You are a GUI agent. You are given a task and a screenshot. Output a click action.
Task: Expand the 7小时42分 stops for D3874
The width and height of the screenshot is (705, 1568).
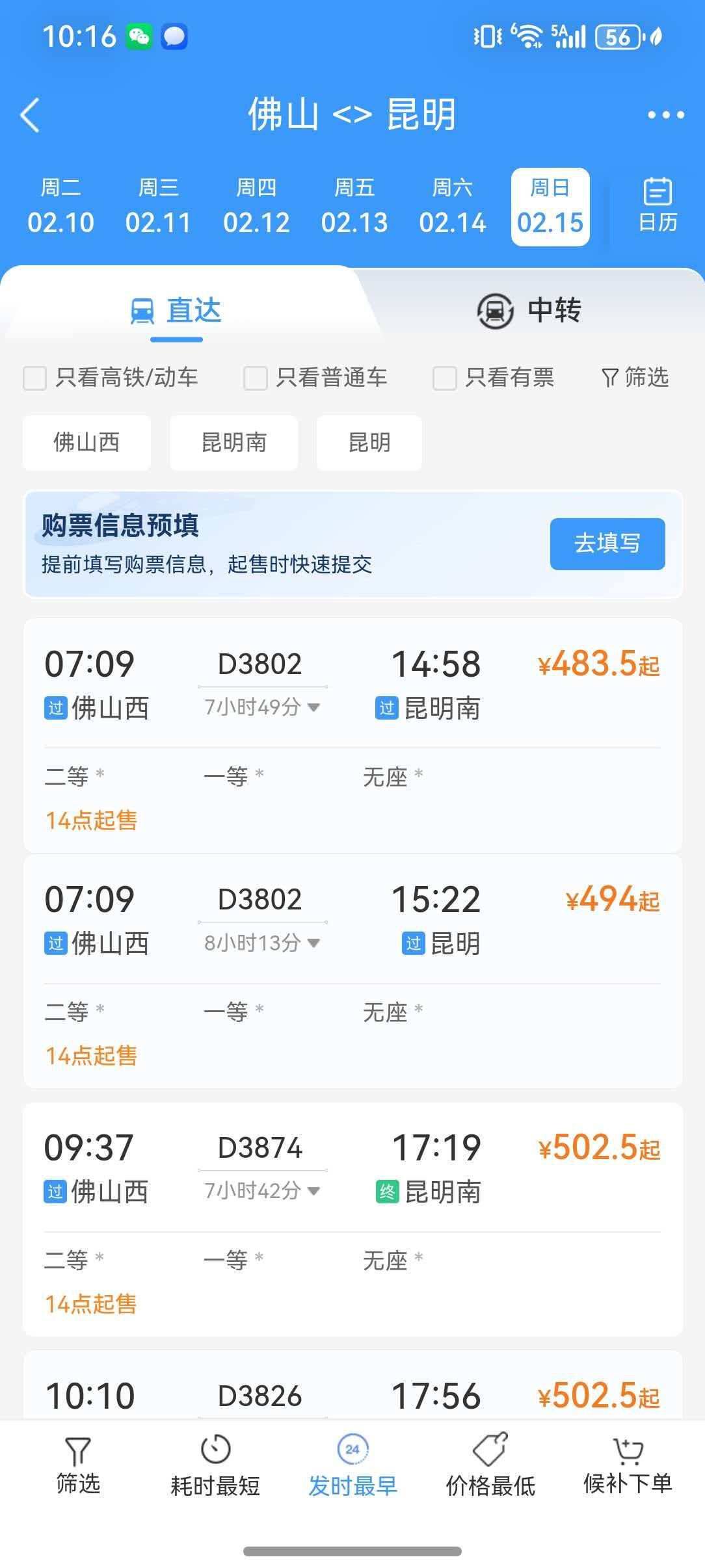tap(261, 1191)
